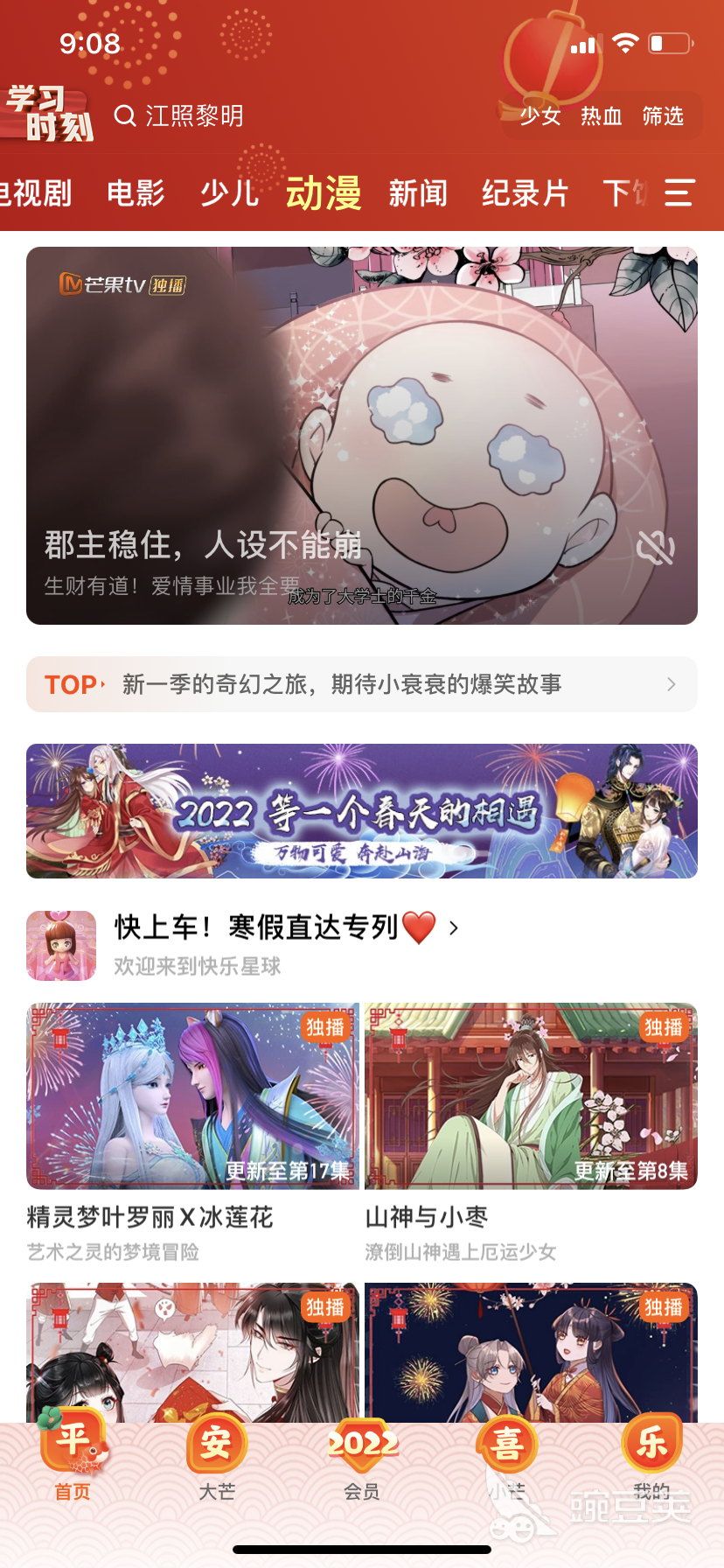Switch to the 电视剧 tab
Image resolution: width=724 pixels, height=1568 pixels.
tap(35, 192)
